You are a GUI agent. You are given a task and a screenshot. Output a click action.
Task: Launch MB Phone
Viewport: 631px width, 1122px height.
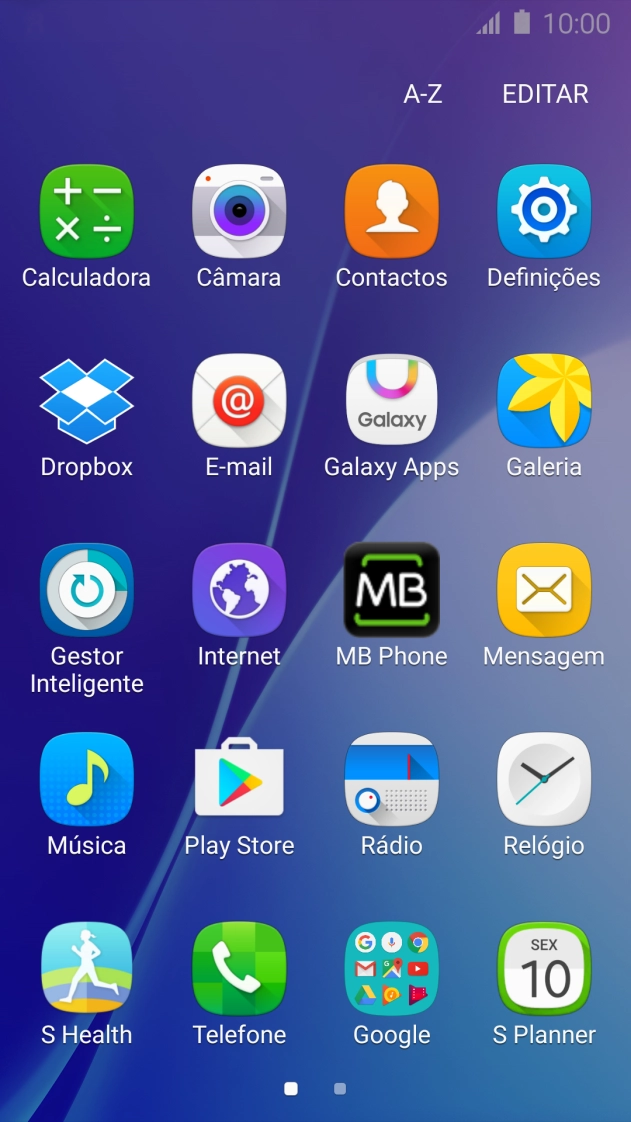391,590
